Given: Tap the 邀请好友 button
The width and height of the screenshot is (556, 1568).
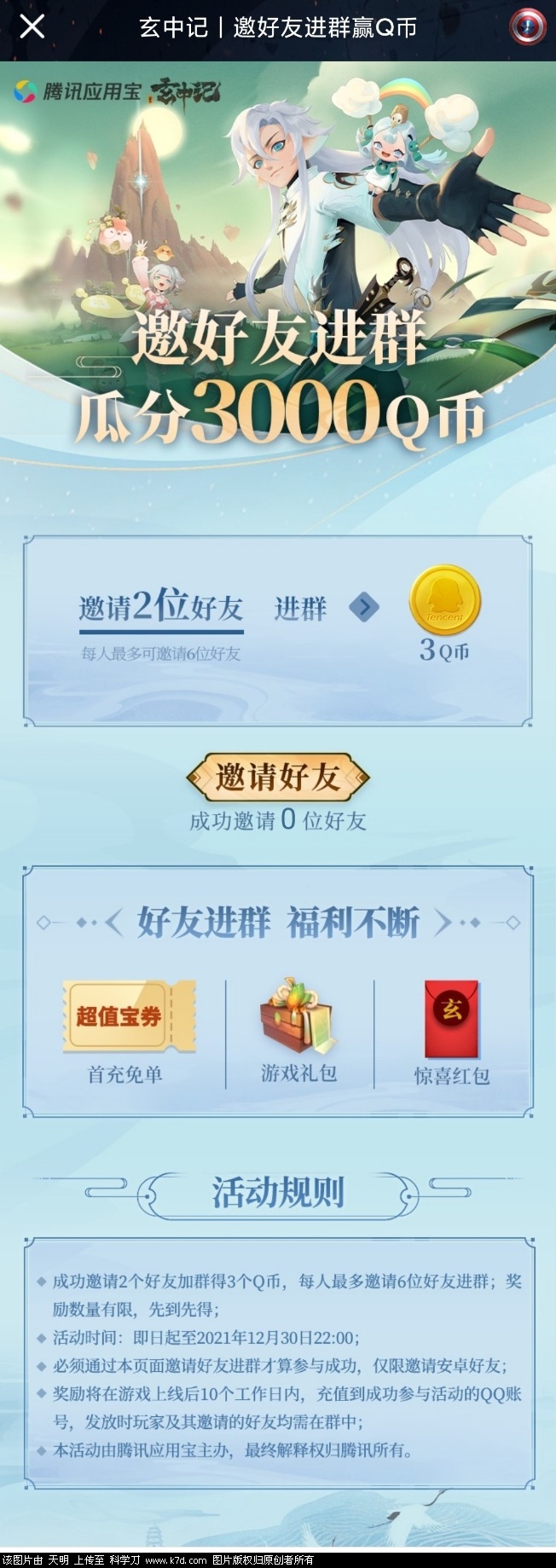Looking at the screenshot, I should pyautogui.click(x=278, y=777).
